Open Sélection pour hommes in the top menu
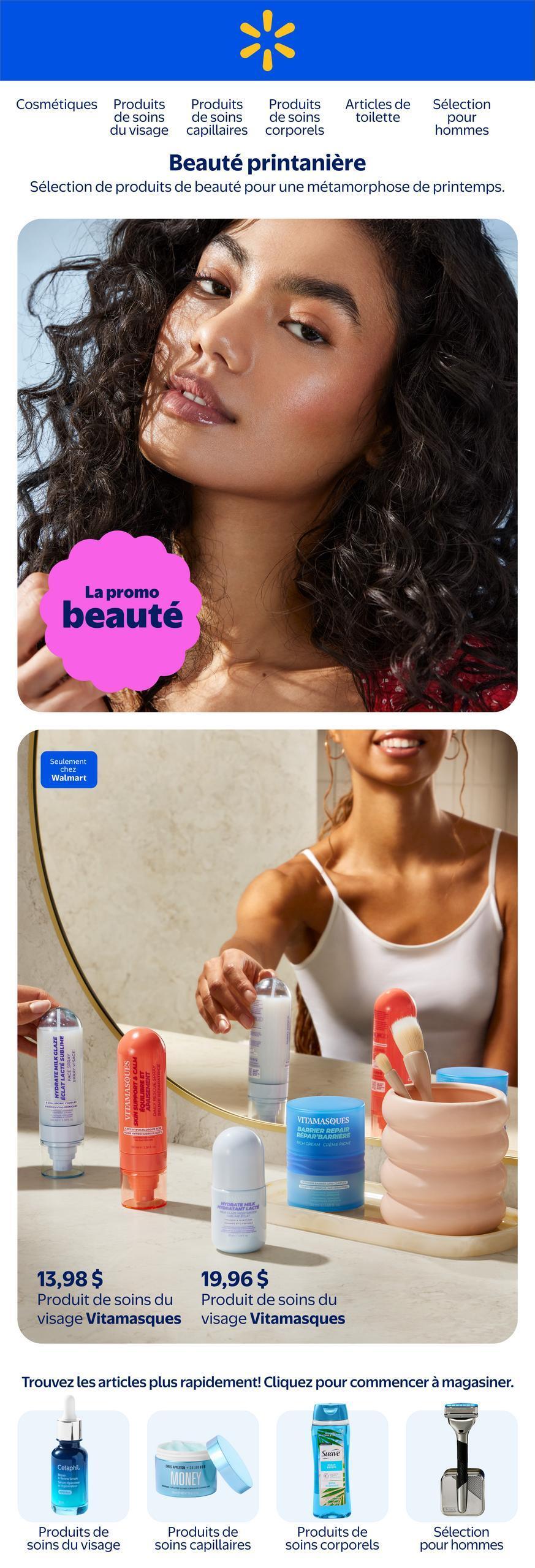This screenshot has width=535, height=1568. [x=461, y=117]
